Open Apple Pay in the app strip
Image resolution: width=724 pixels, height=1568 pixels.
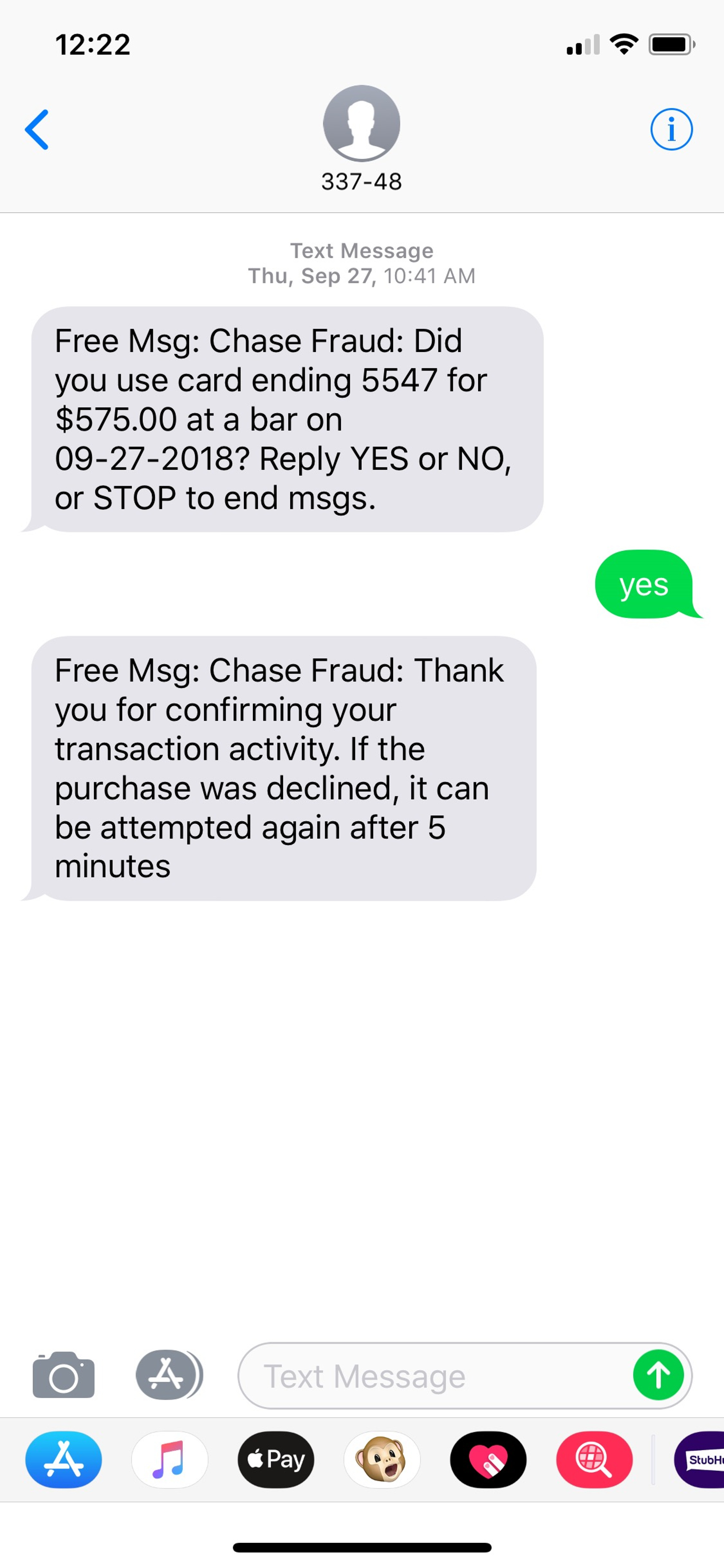tap(276, 1460)
